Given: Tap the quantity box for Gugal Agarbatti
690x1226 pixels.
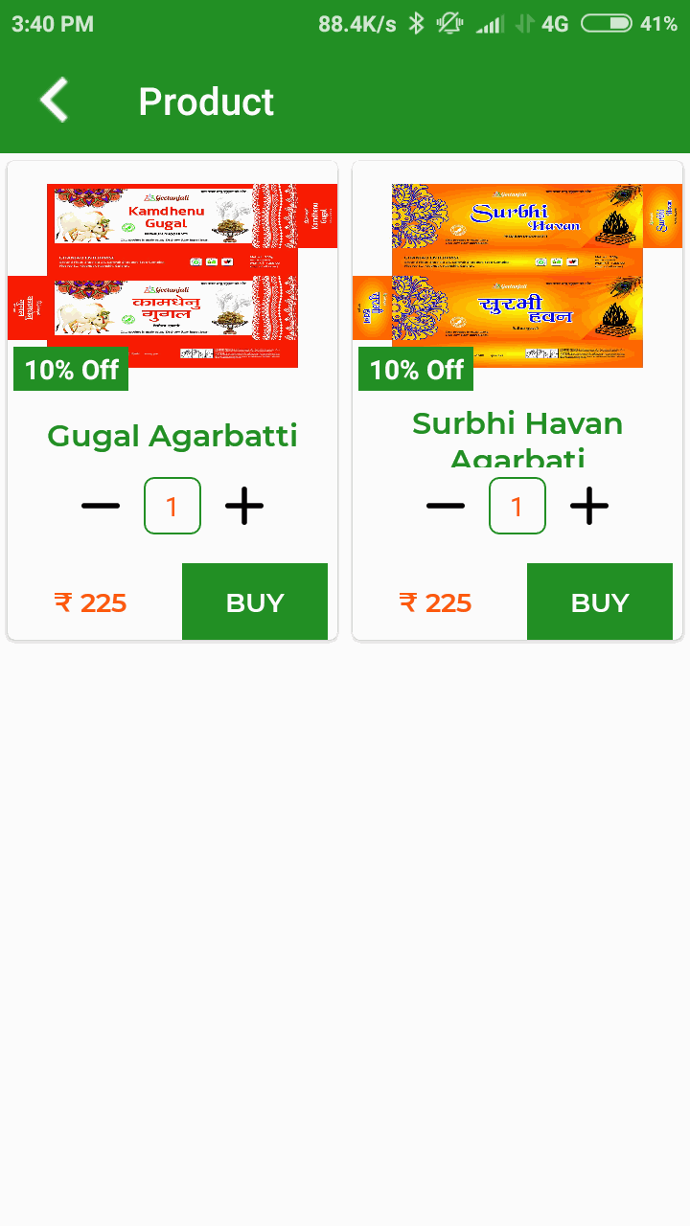Looking at the screenshot, I should click(x=172, y=506).
